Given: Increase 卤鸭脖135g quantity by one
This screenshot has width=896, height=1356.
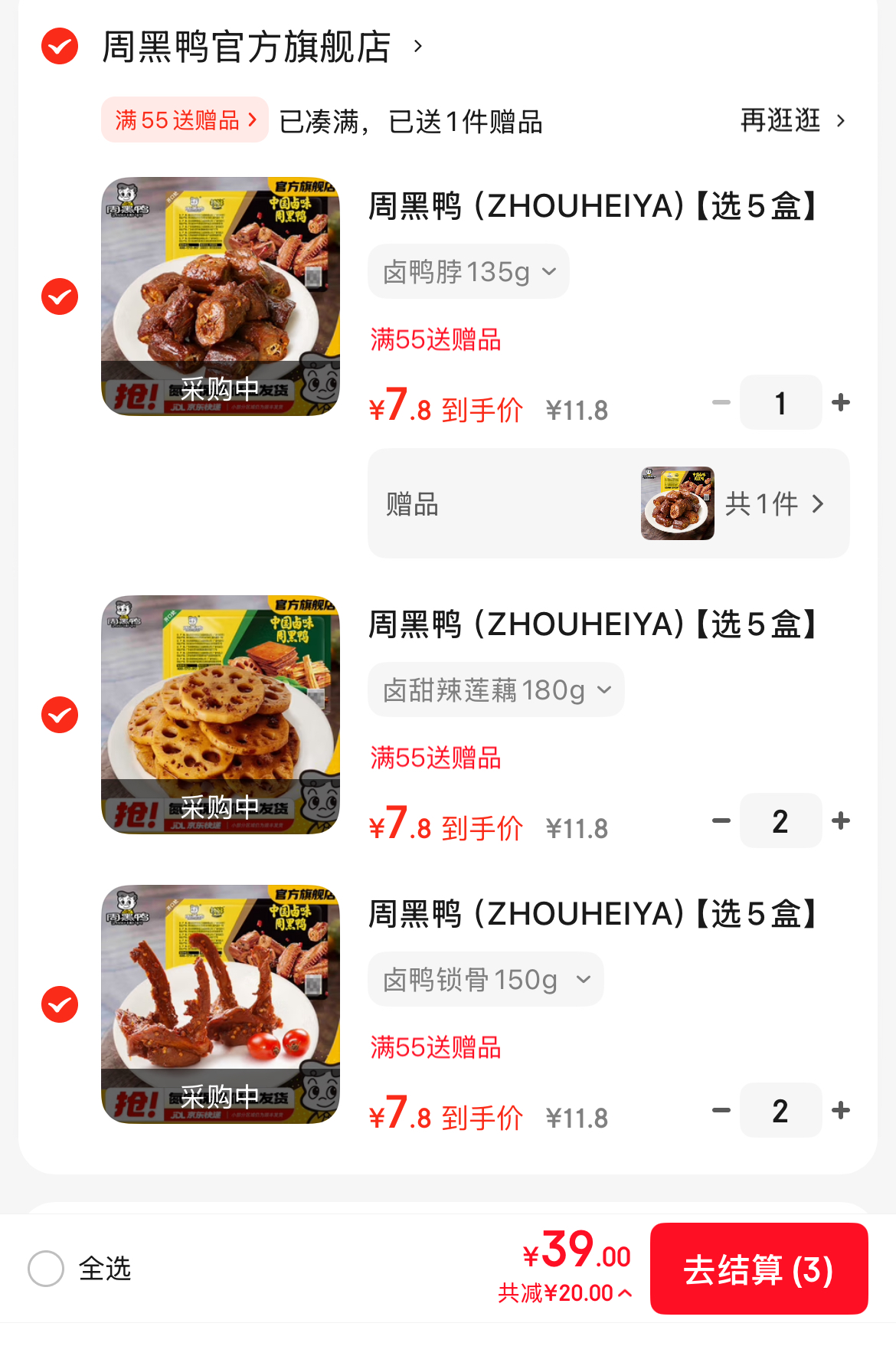Looking at the screenshot, I should (841, 402).
